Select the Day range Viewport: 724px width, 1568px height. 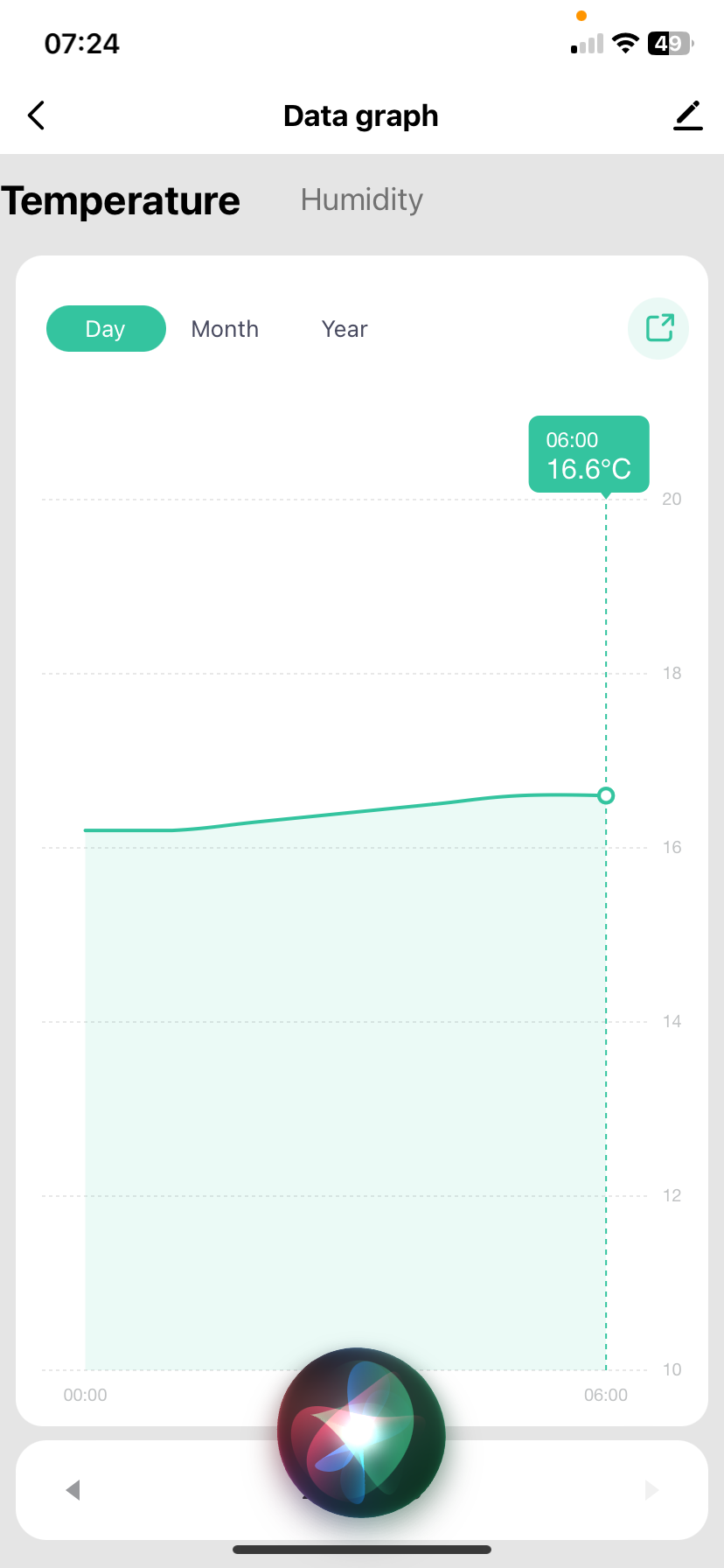[x=106, y=329]
